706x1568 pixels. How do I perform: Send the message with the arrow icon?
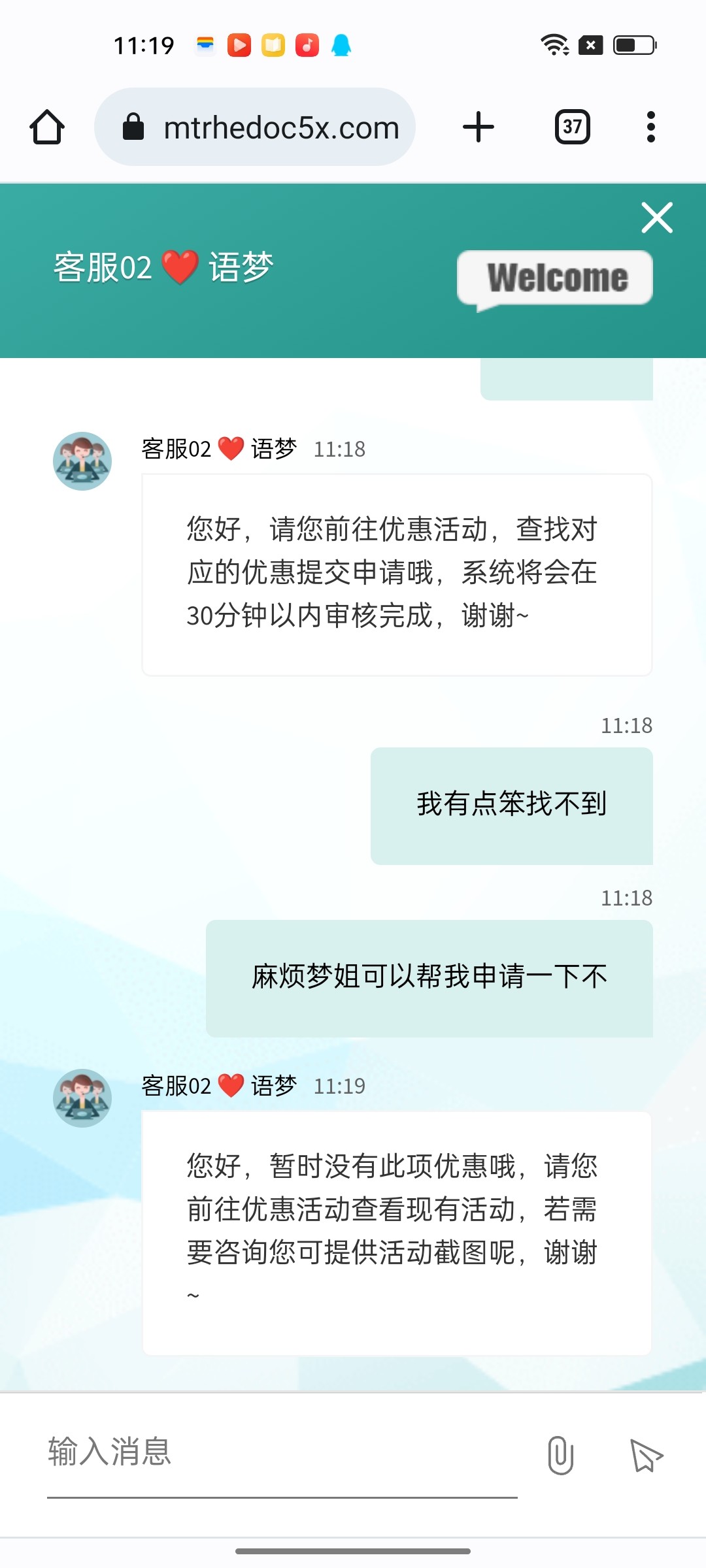[646, 1456]
